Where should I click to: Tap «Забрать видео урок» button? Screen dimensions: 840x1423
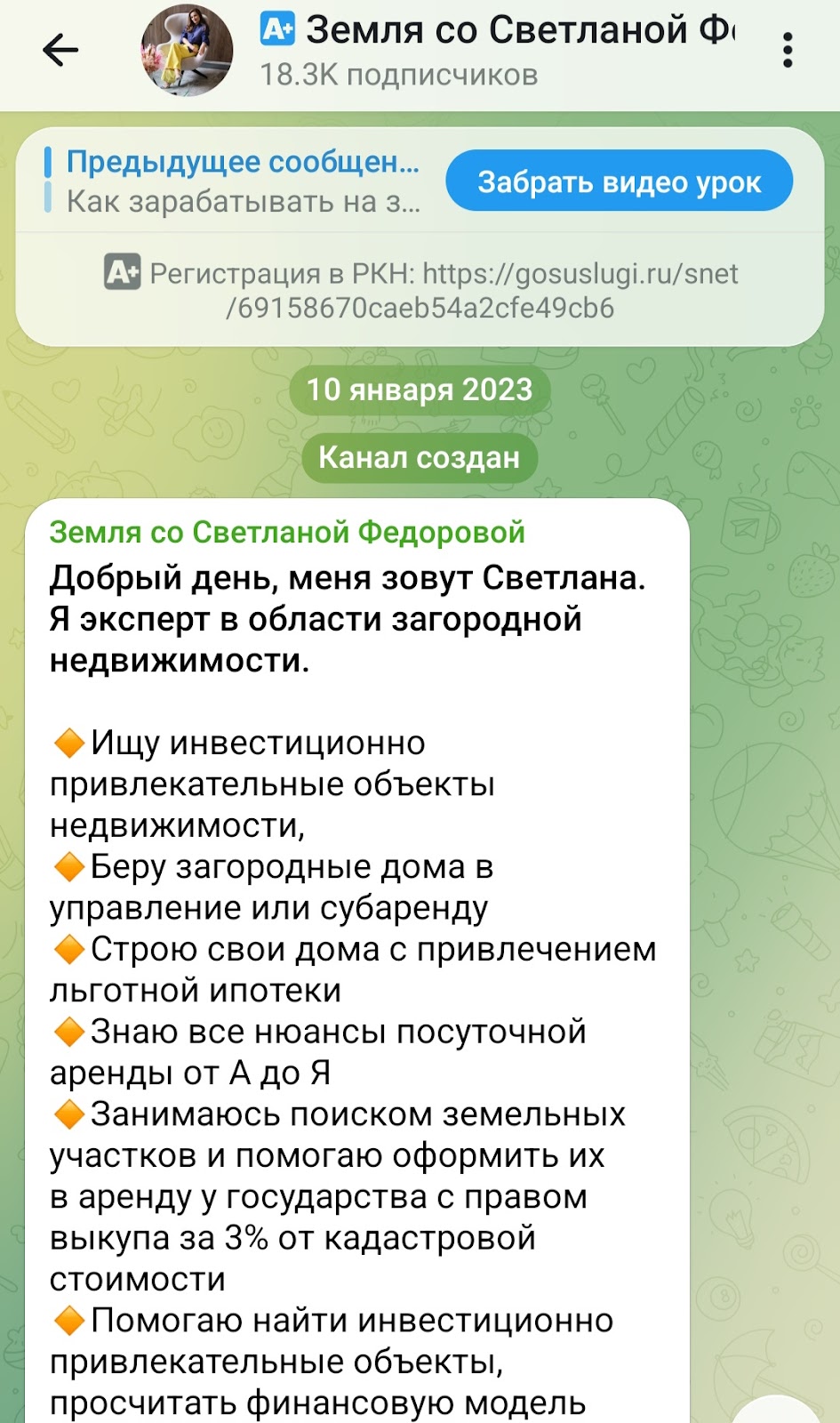pyautogui.click(x=619, y=181)
